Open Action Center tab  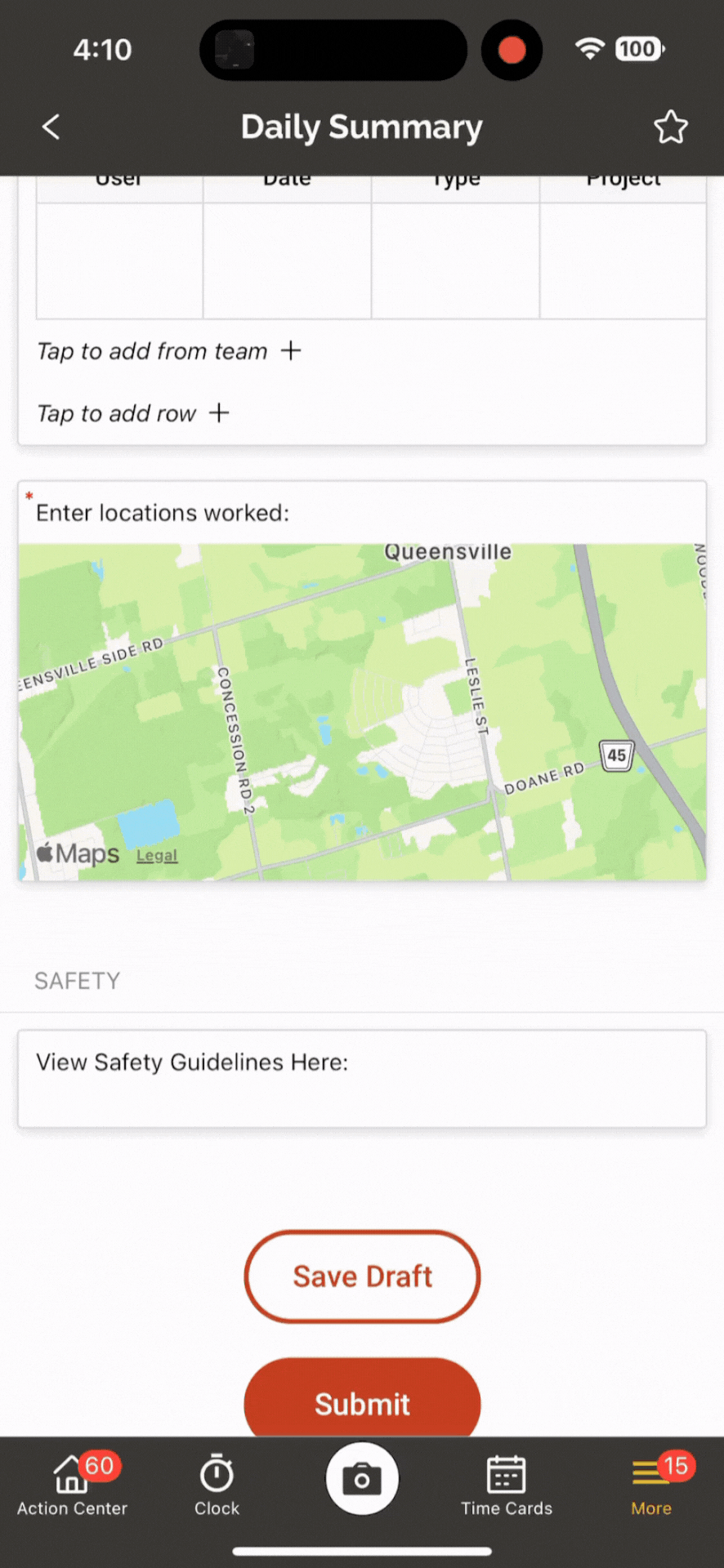pyautogui.click(x=72, y=1486)
